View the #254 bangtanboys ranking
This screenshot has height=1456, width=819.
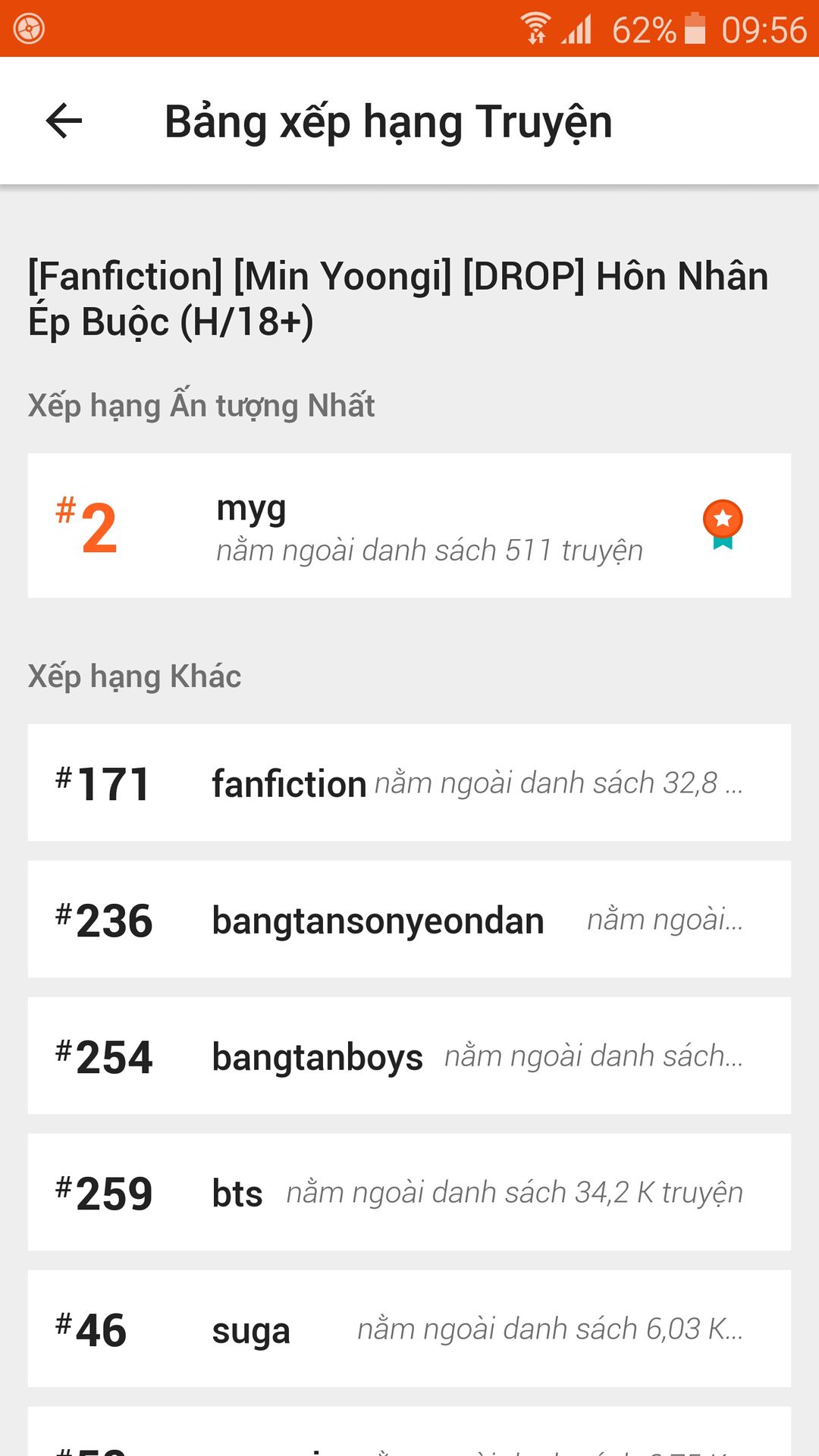(x=409, y=1056)
